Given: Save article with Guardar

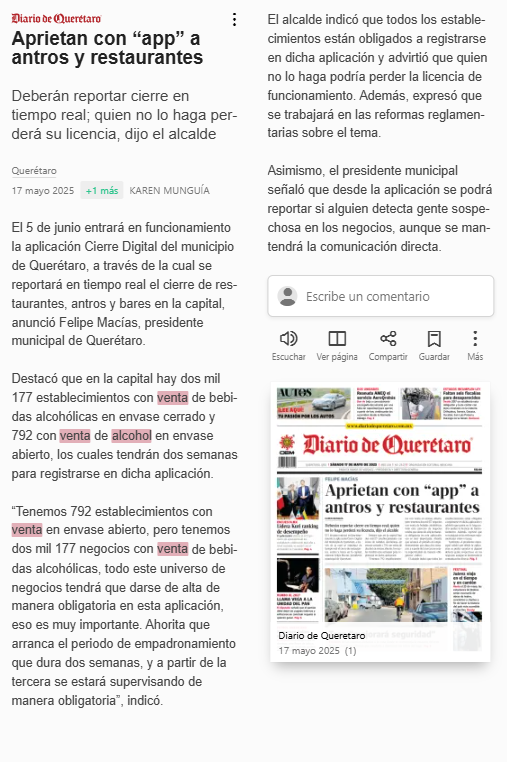Looking at the screenshot, I should point(434,346).
